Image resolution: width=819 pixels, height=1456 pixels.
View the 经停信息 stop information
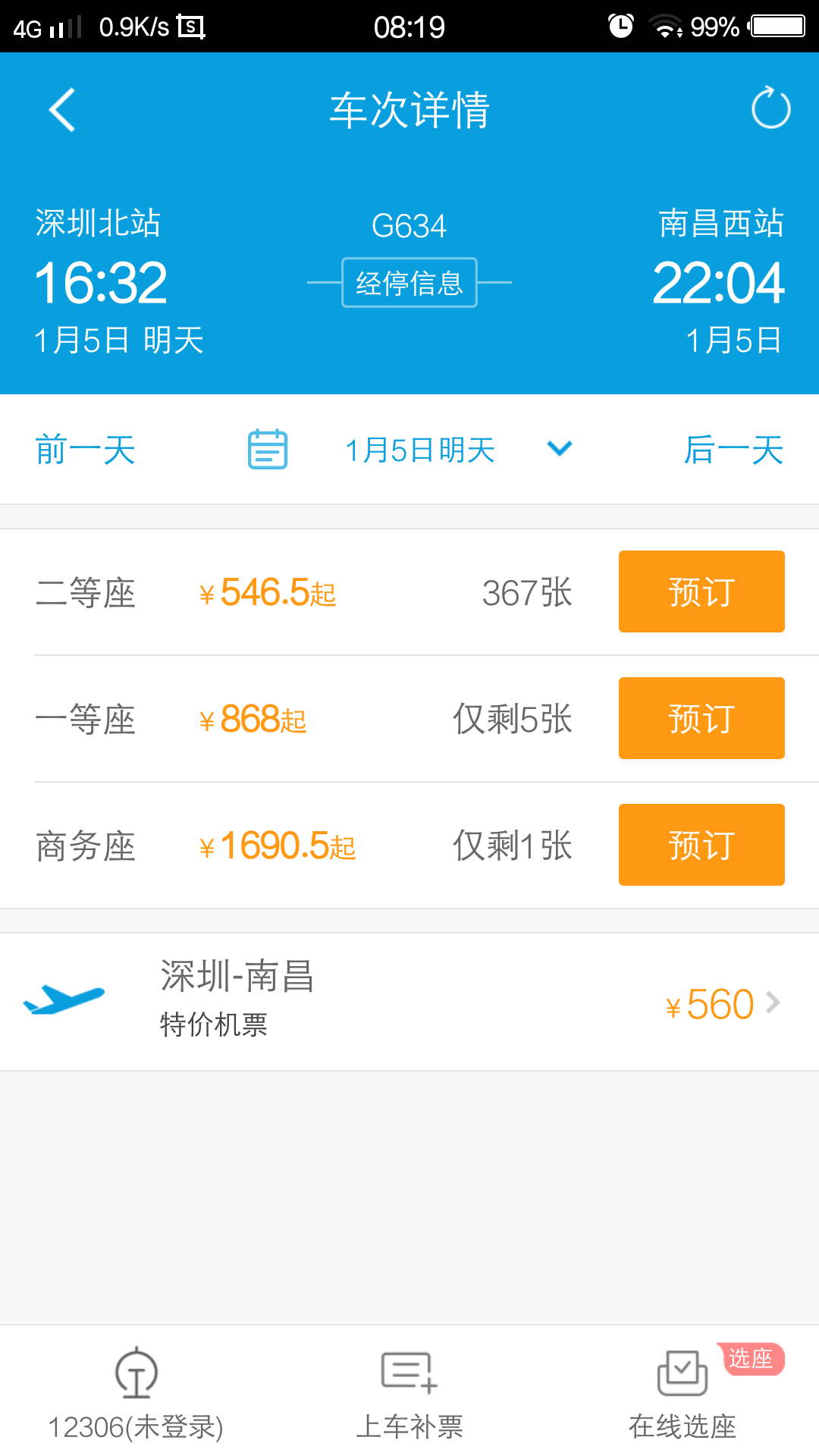tap(409, 283)
